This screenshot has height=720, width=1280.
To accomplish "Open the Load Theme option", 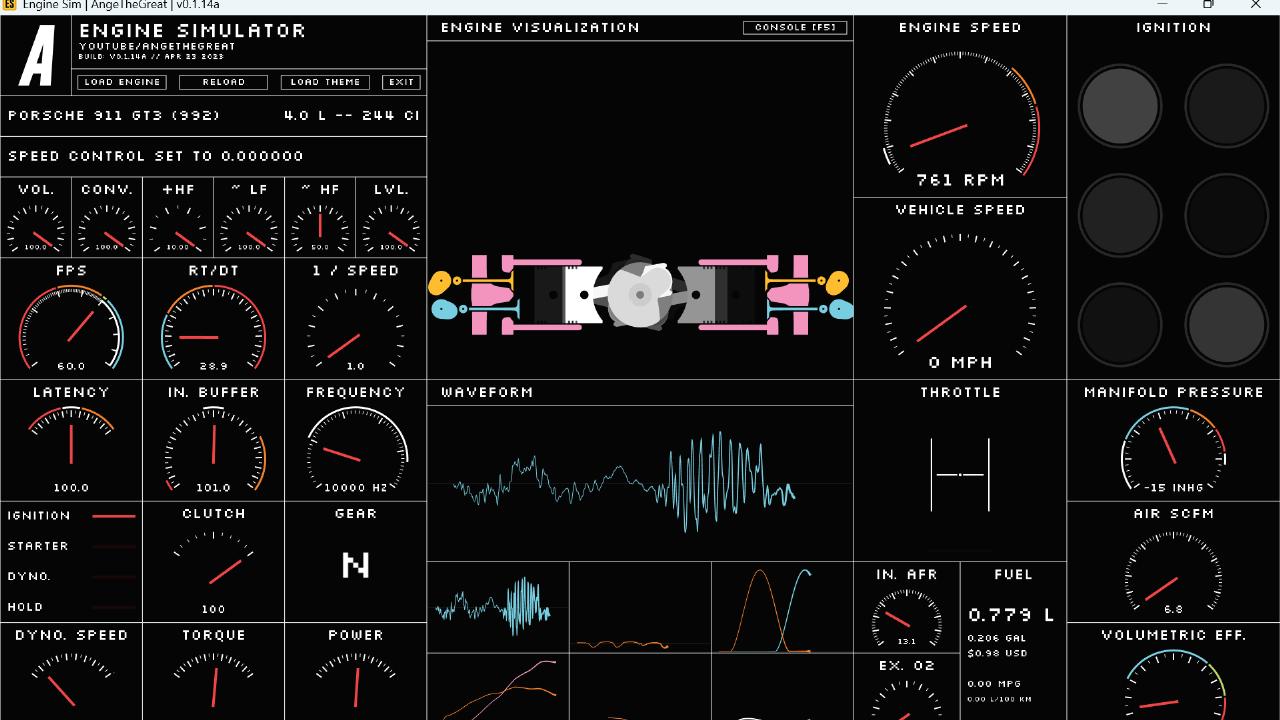I will coord(325,82).
